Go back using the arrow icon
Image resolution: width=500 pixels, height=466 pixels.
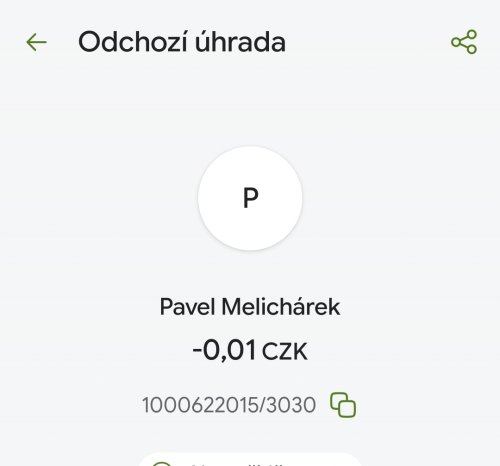(x=36, y=42)
